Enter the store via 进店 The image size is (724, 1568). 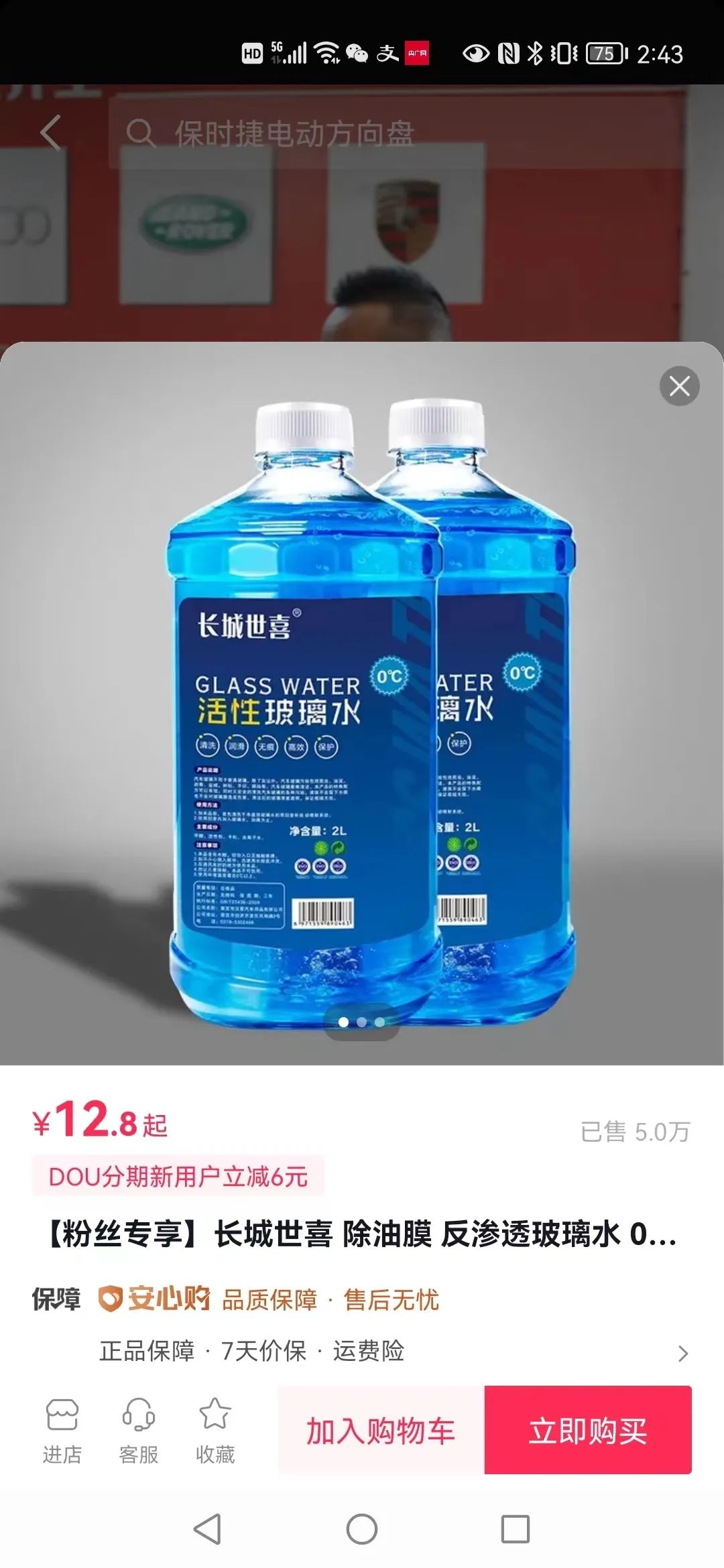coord(62,1431)
